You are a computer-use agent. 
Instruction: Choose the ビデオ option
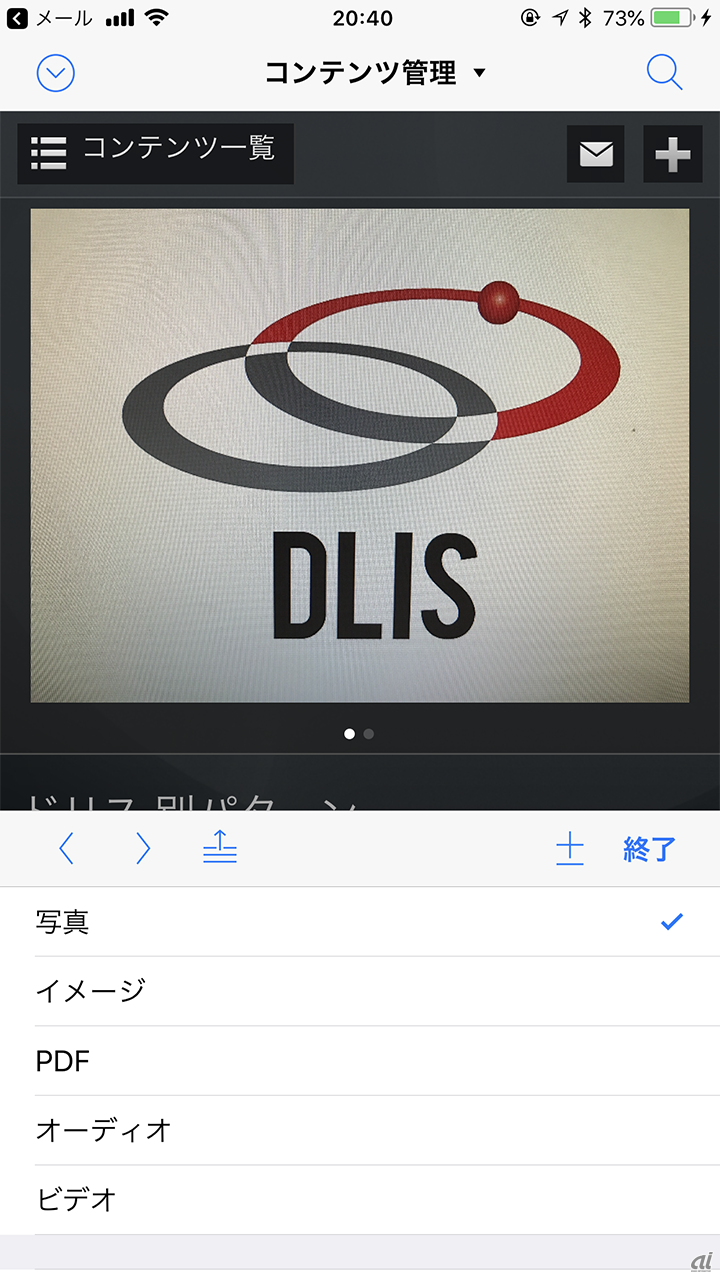tap(360, 1199)
